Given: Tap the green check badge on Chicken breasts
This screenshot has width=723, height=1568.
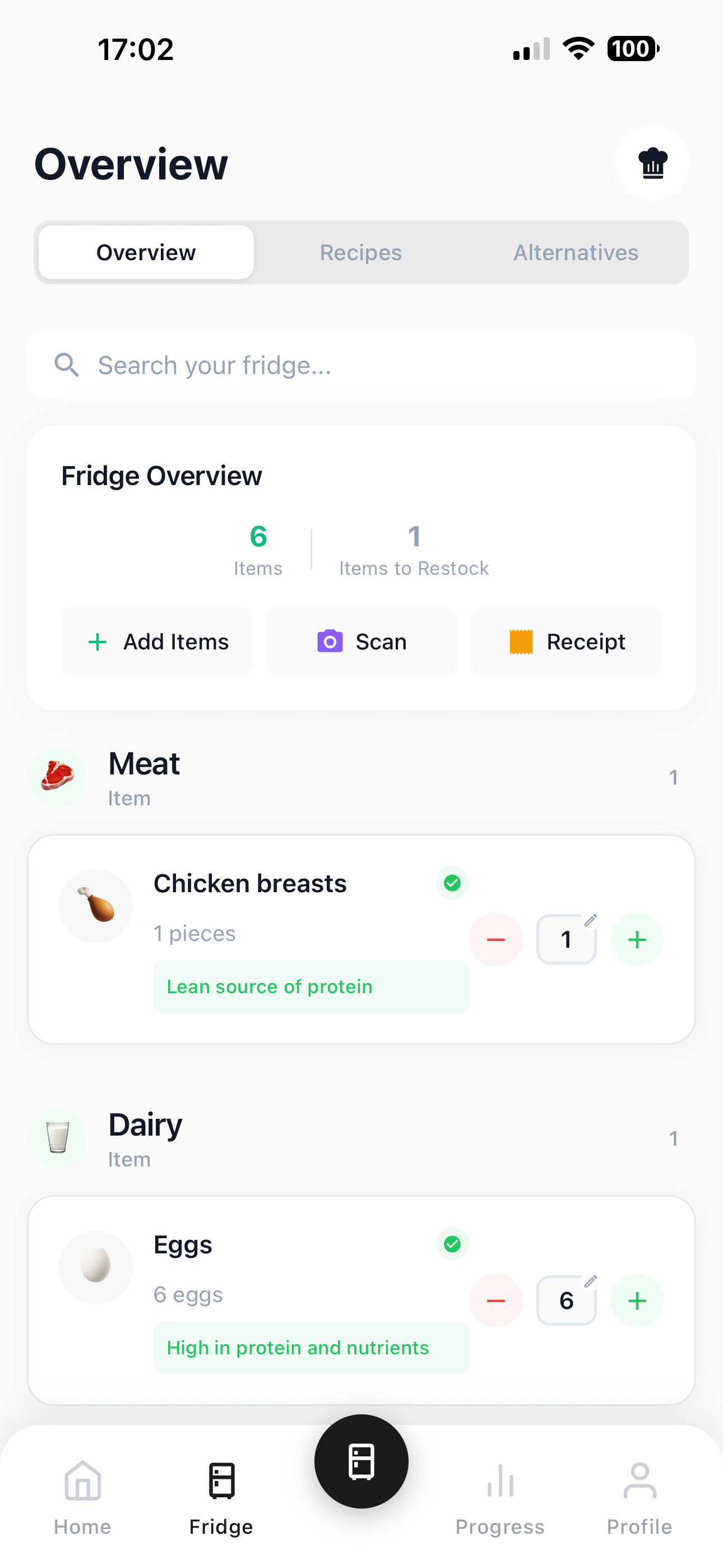Looking at the screenshot, I should (x=452, y=883).
